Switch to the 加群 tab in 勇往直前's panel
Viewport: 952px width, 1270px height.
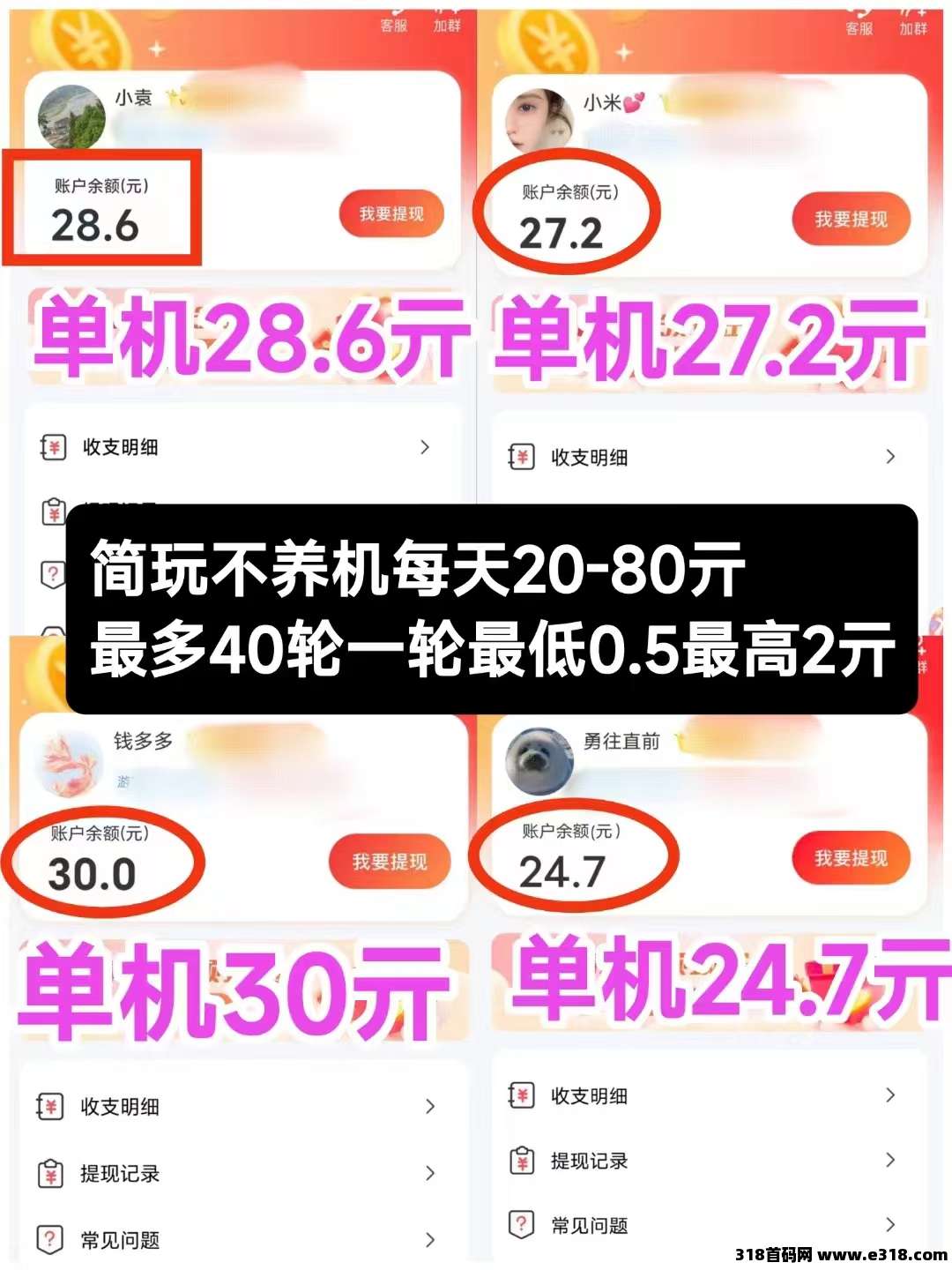pos(922,668)
